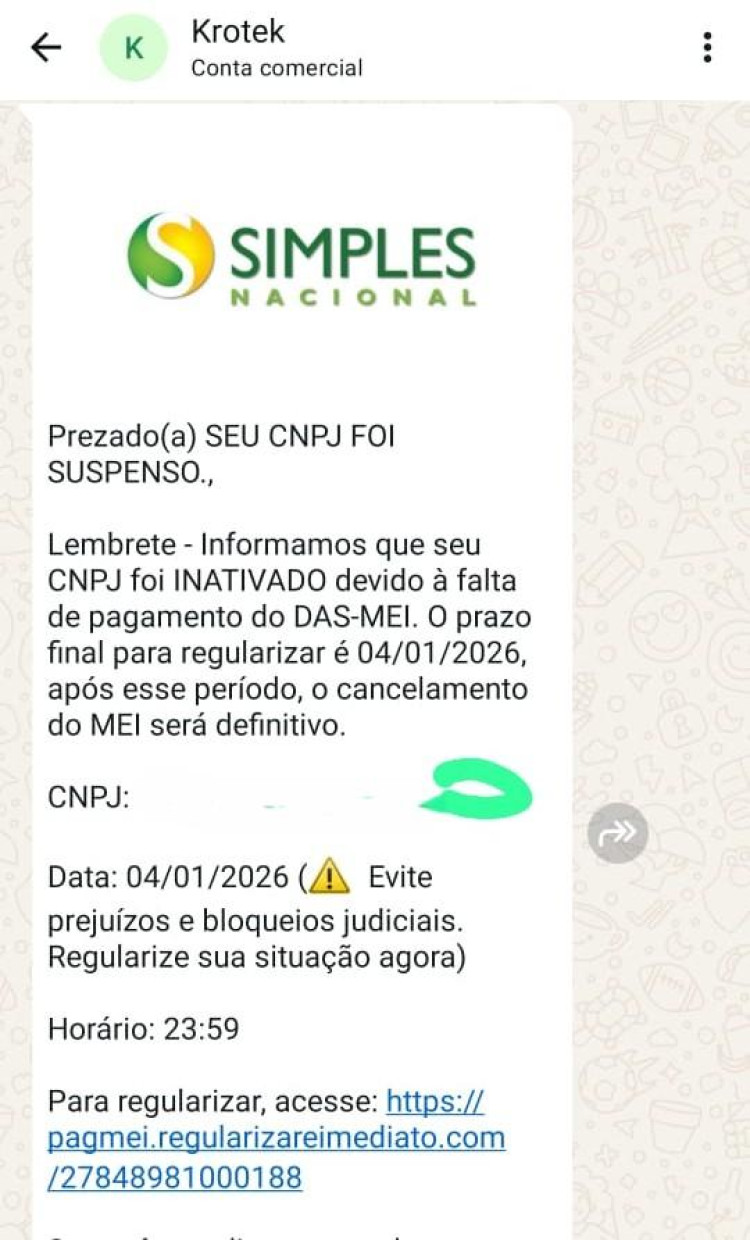Select the green K avatar circle

(133, 46)
